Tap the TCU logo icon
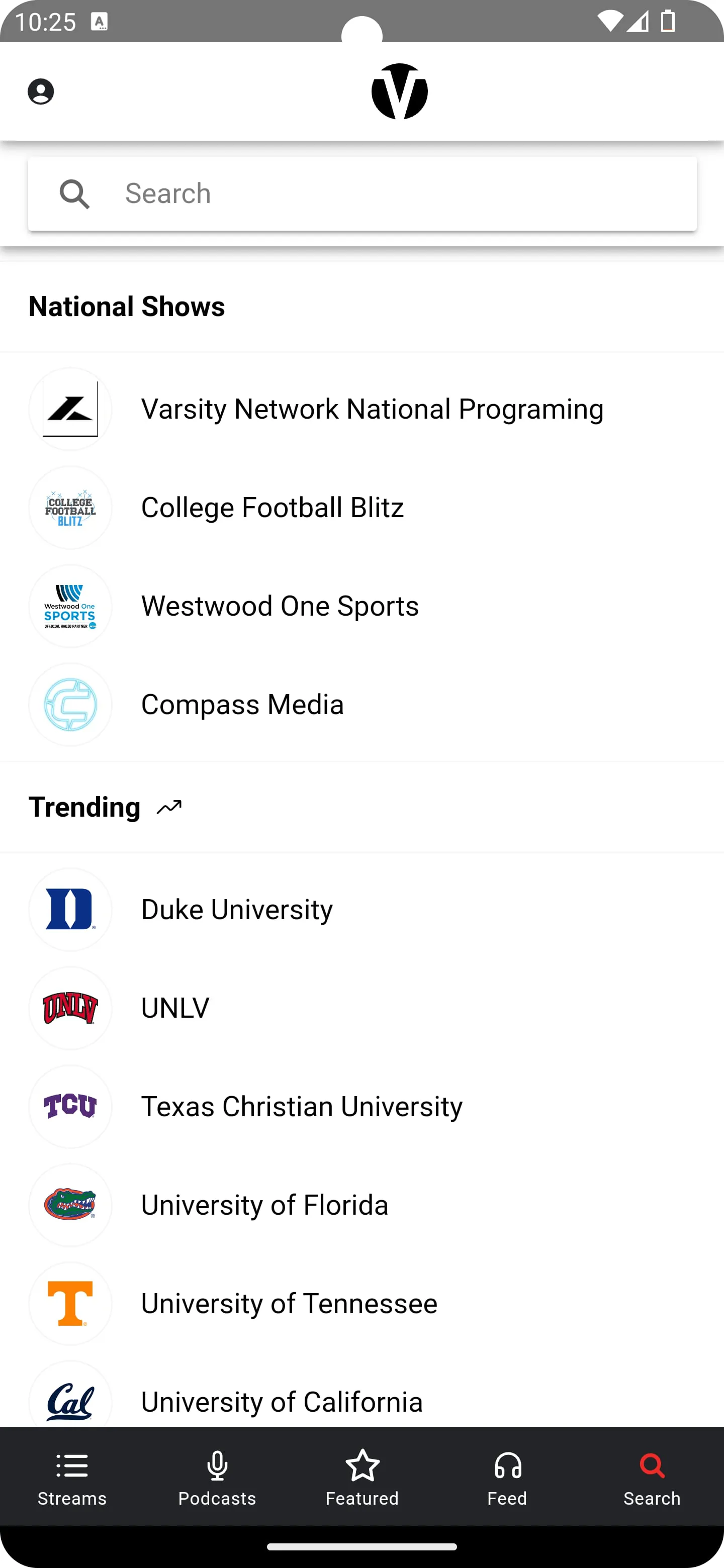 (x=70, y=1107)
